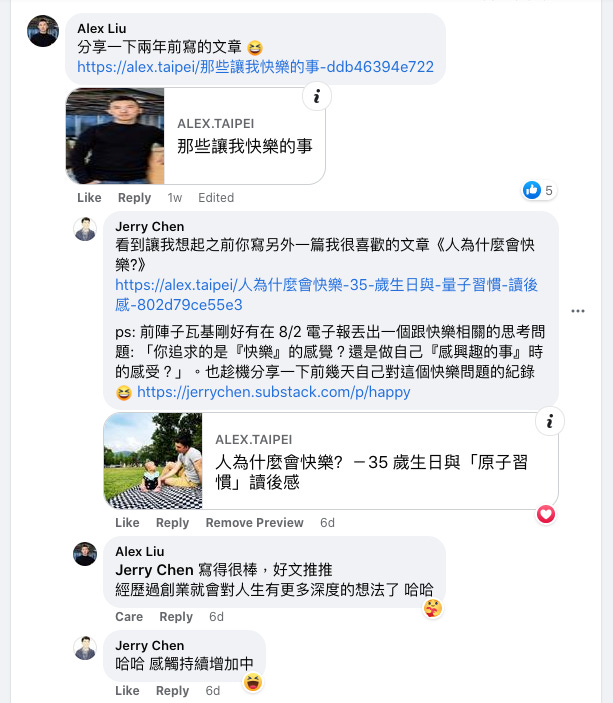Image resolution: width=613 pixels, height=703 pixels.
Task: Open Jerry Chen's profile from his name
Action: tap(150, 227)
